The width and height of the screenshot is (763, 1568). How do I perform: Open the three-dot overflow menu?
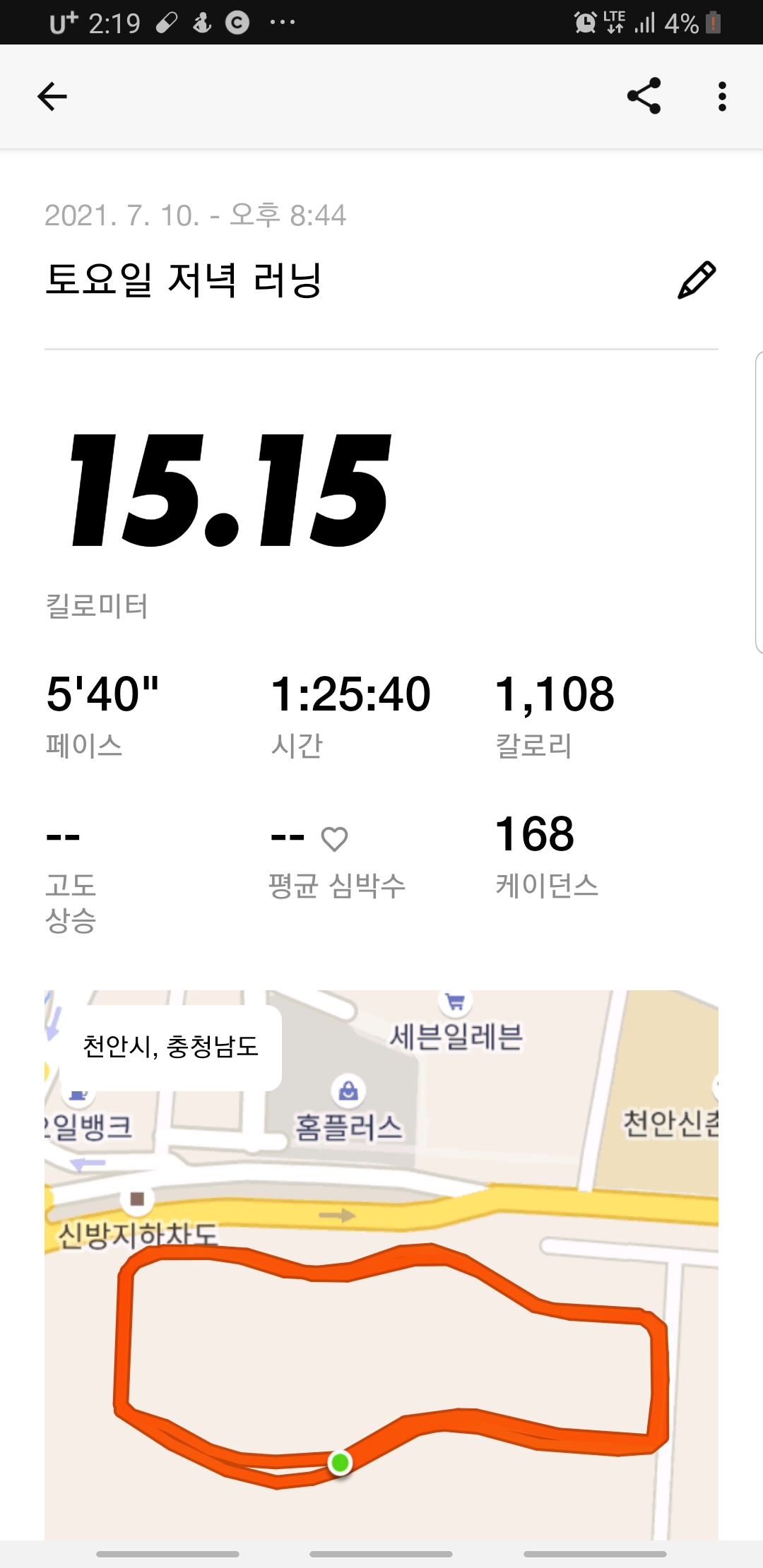721,97
